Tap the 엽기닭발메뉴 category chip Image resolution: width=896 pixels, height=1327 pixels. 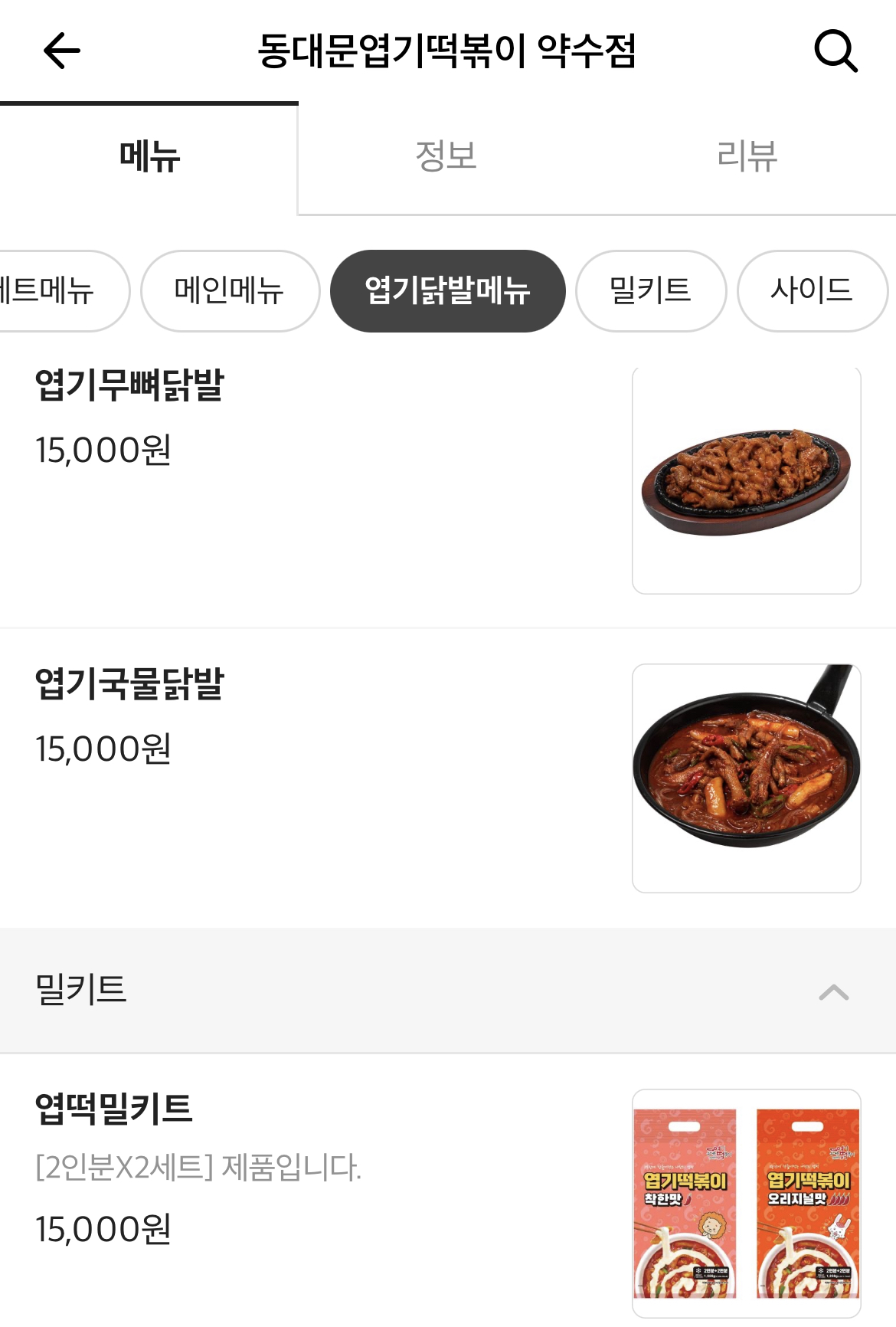pos(447,291)
